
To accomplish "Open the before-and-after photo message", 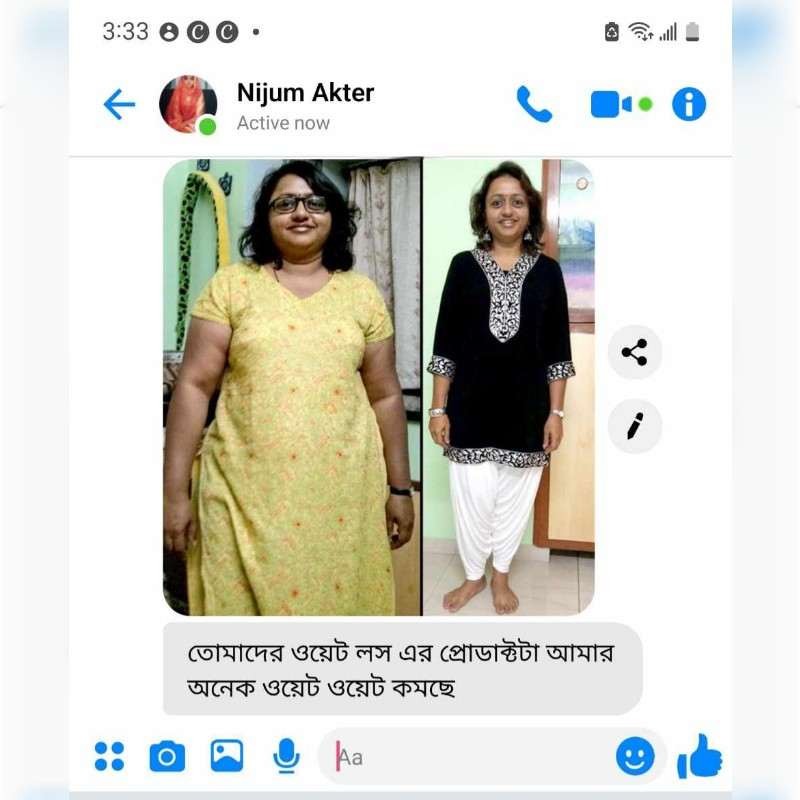I will [378, 387].
